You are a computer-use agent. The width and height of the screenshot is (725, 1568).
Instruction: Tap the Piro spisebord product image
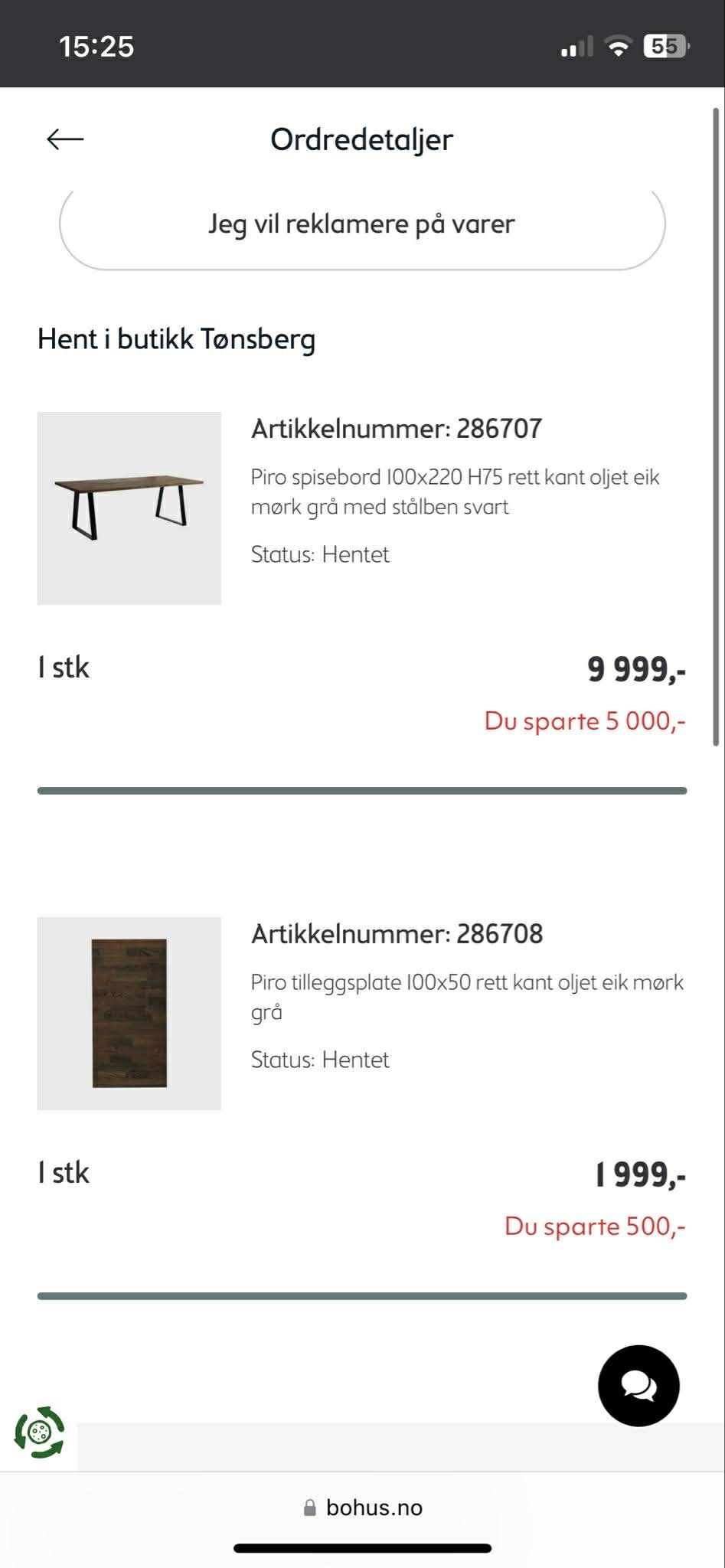129,508
